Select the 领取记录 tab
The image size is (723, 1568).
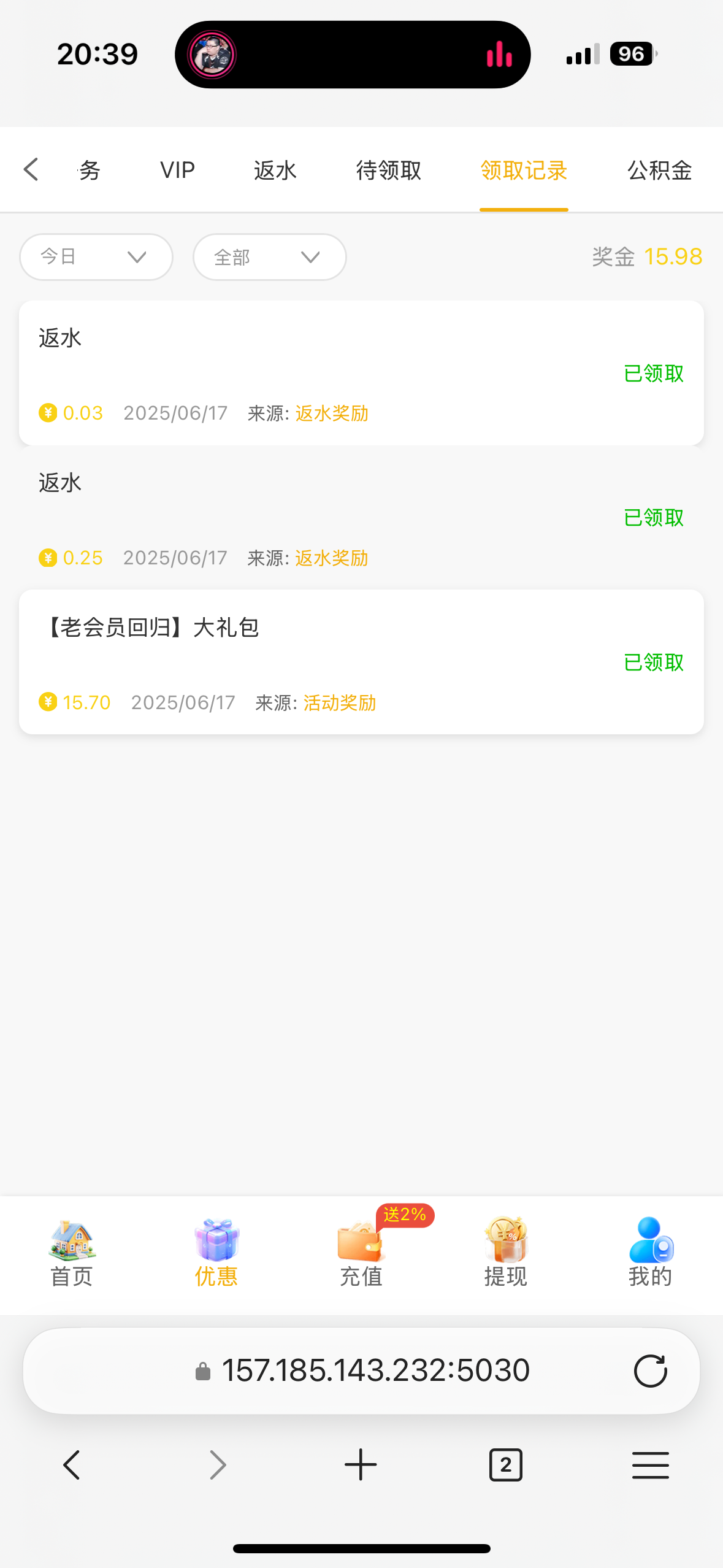coord(524,170)
